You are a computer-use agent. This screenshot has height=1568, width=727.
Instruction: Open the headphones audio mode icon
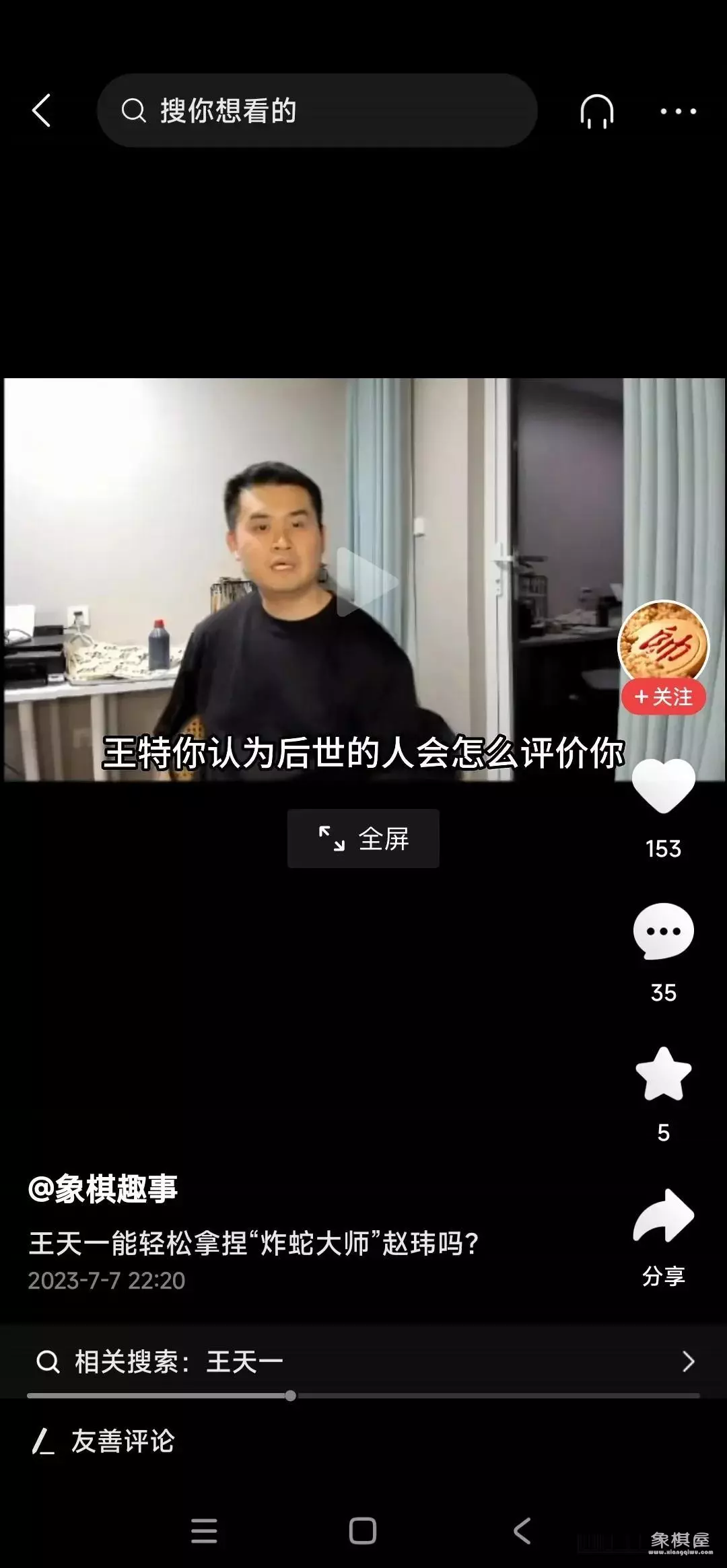595,110
